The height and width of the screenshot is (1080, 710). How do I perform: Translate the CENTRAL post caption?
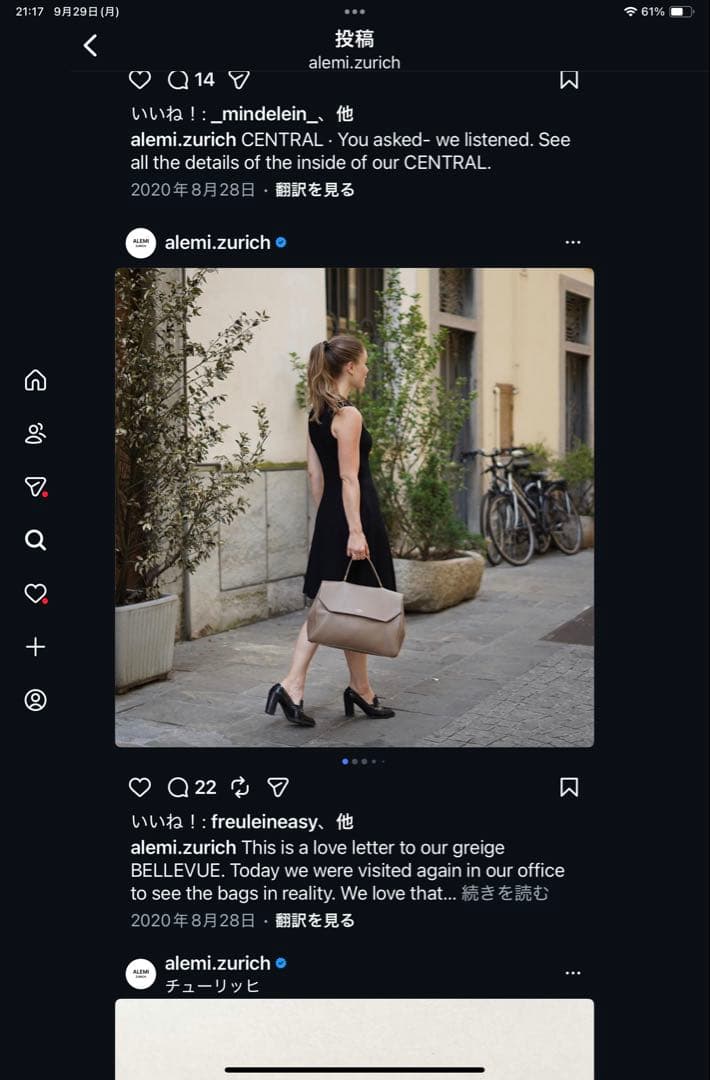(315, 189)
